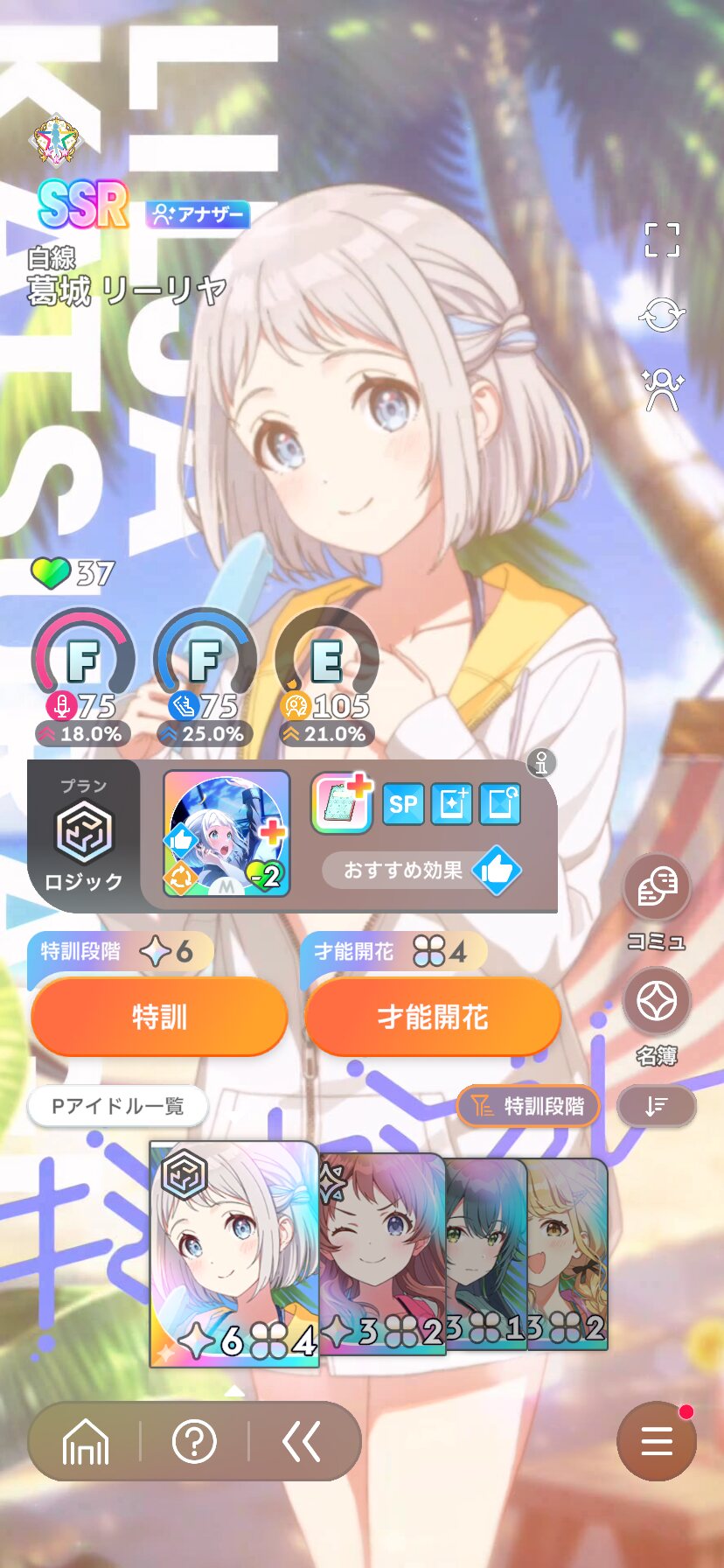Open the plan info icon
Screen dimensions: 724x1568
click(x=541, y=763)
